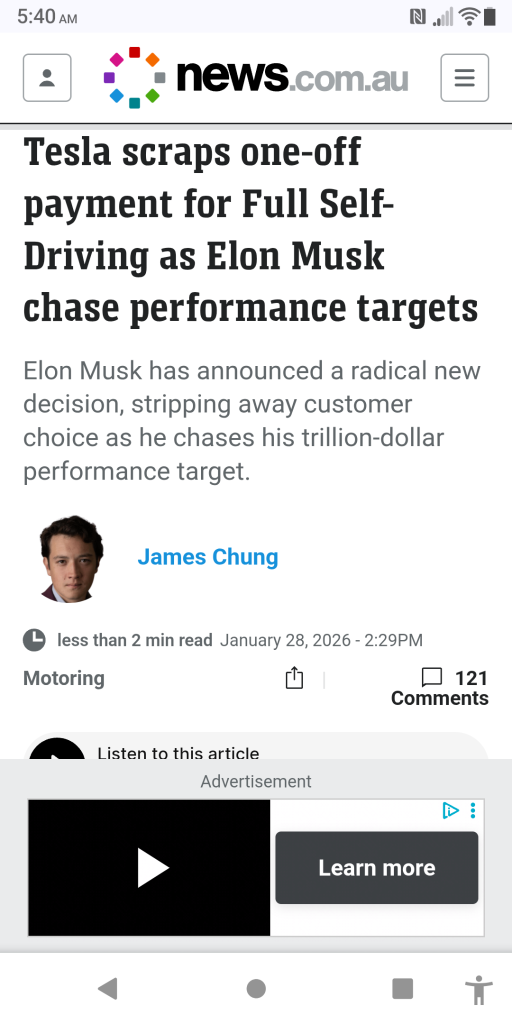Viewport: 512px width, 1024px height.
Task: Open the Motoring section link
Action: 64,679
